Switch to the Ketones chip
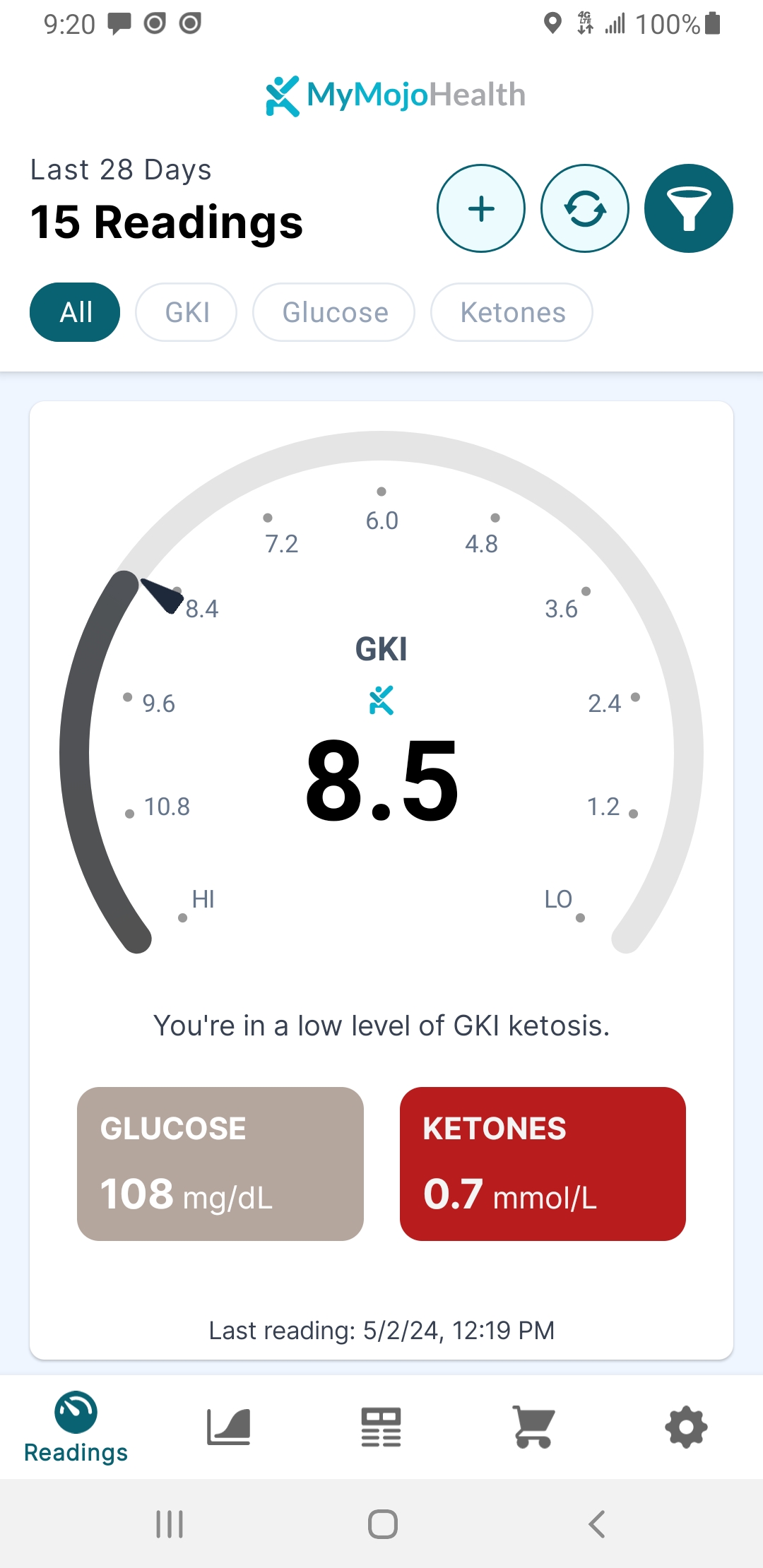The image size is (763, 1568). (x=512, y=312)
